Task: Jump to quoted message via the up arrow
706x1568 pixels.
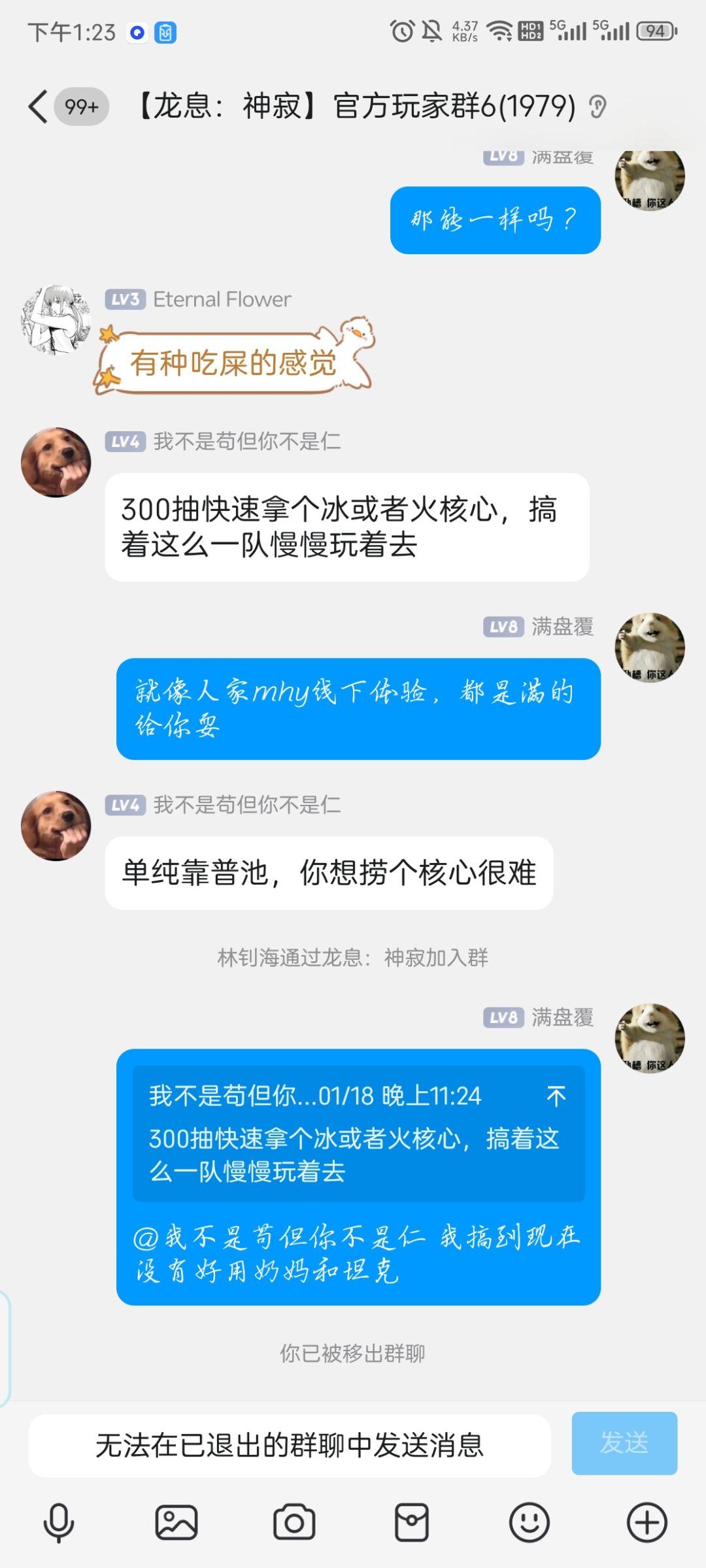Action: point(556,1096)
